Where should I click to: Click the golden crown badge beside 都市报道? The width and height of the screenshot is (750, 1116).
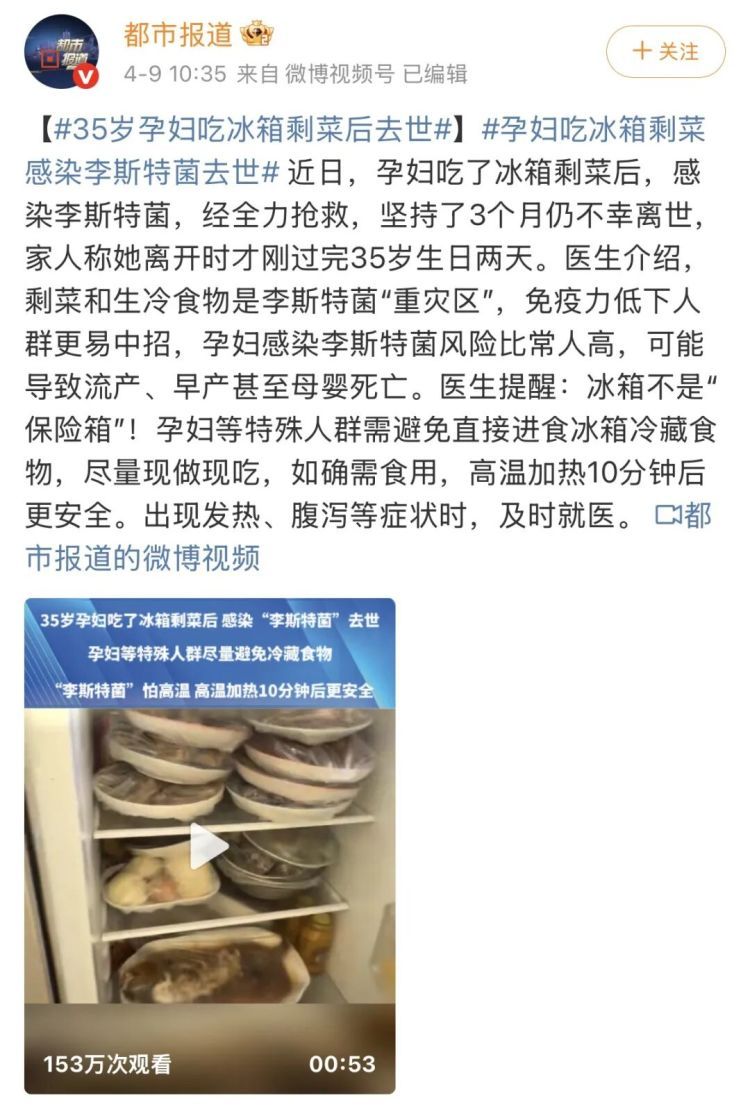[x=257, y=33]
